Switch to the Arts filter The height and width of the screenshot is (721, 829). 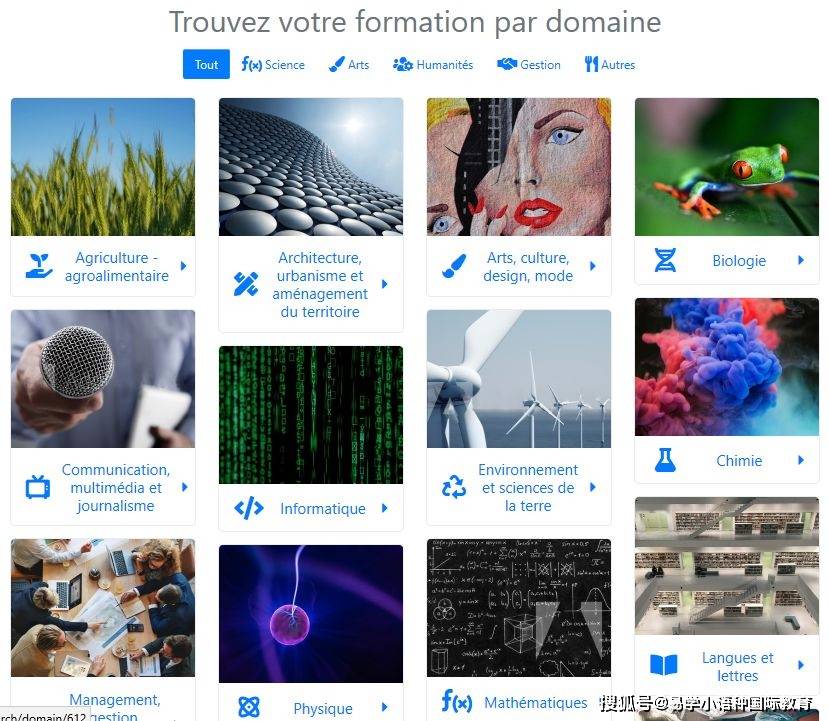tap(349, 65)
